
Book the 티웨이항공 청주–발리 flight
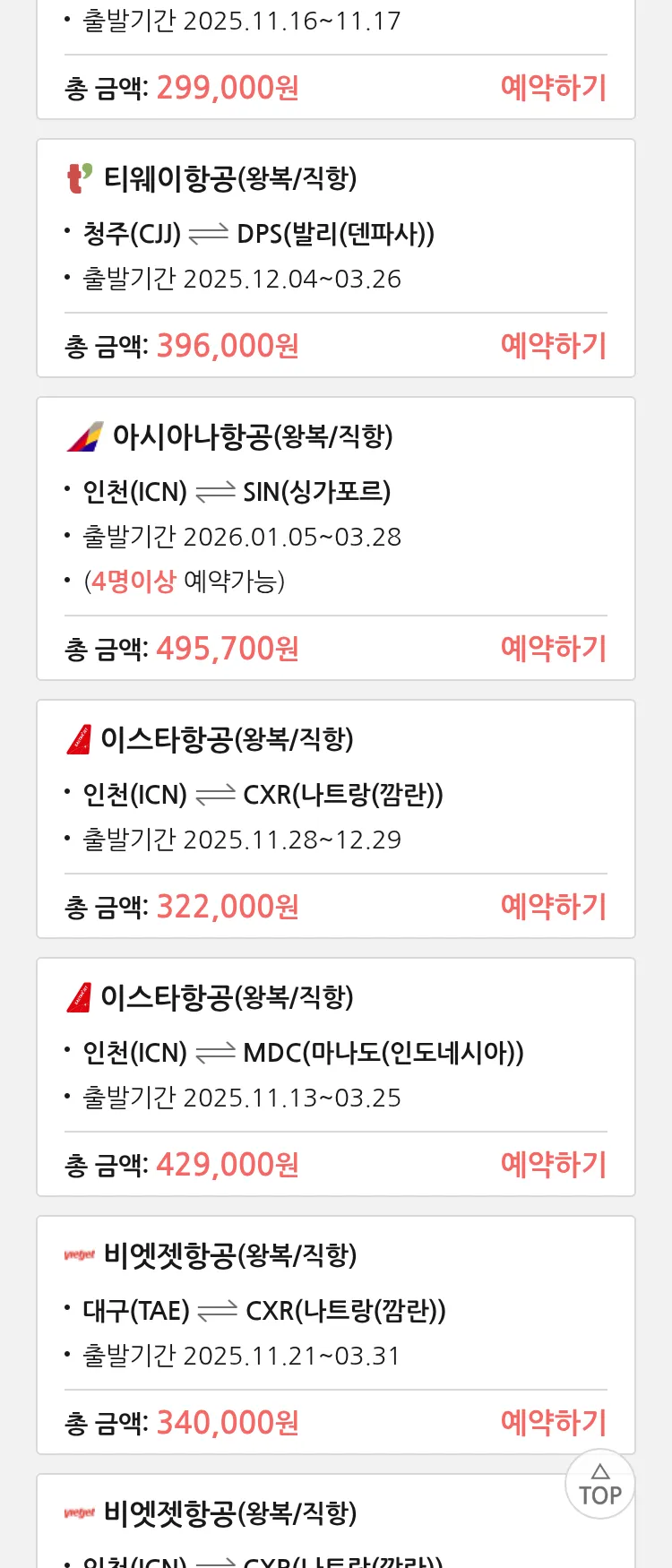pyautogui.click(x=553, y=346)
